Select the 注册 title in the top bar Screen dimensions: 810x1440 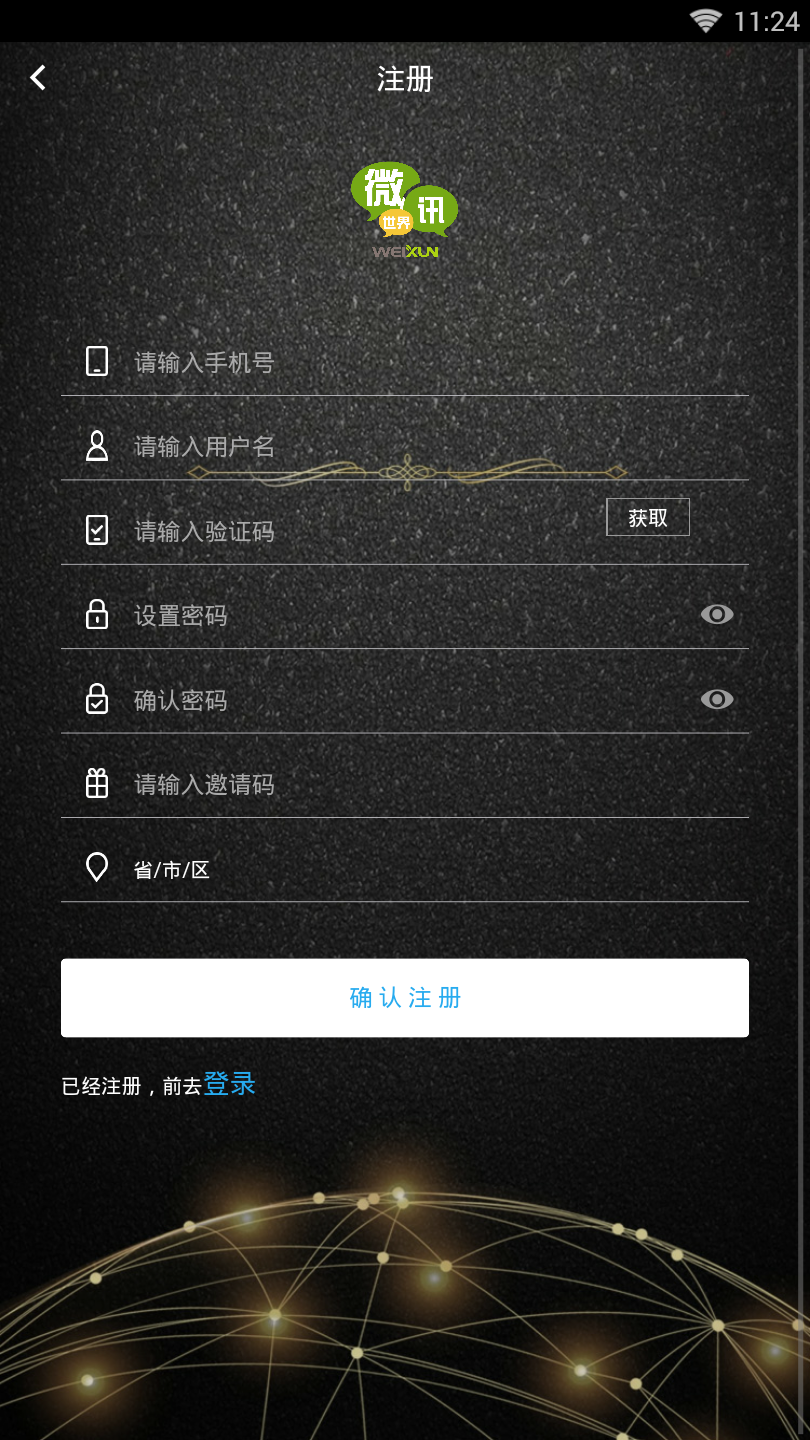pyautogui.click(x=404, y=79)
